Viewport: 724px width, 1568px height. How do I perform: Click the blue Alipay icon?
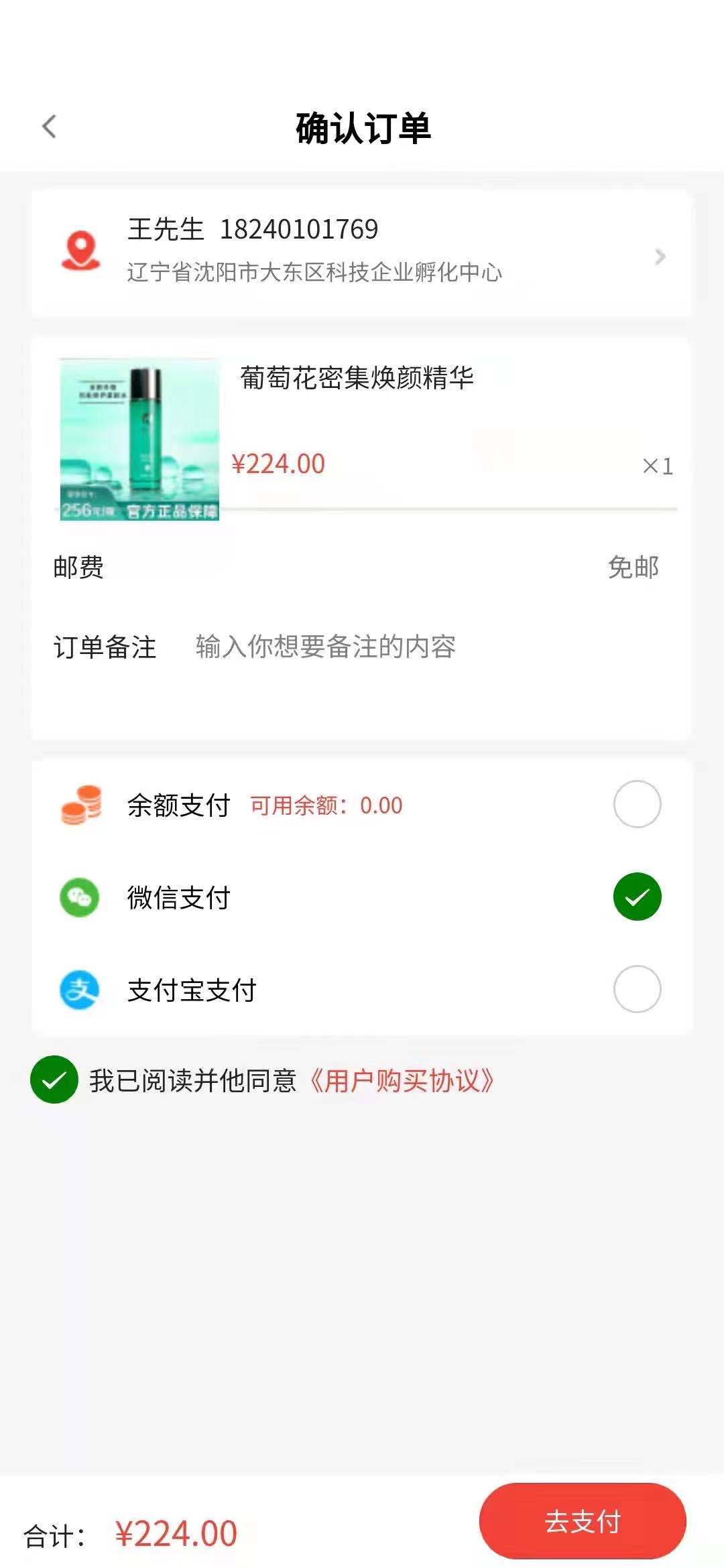click(x=80, y=988)
